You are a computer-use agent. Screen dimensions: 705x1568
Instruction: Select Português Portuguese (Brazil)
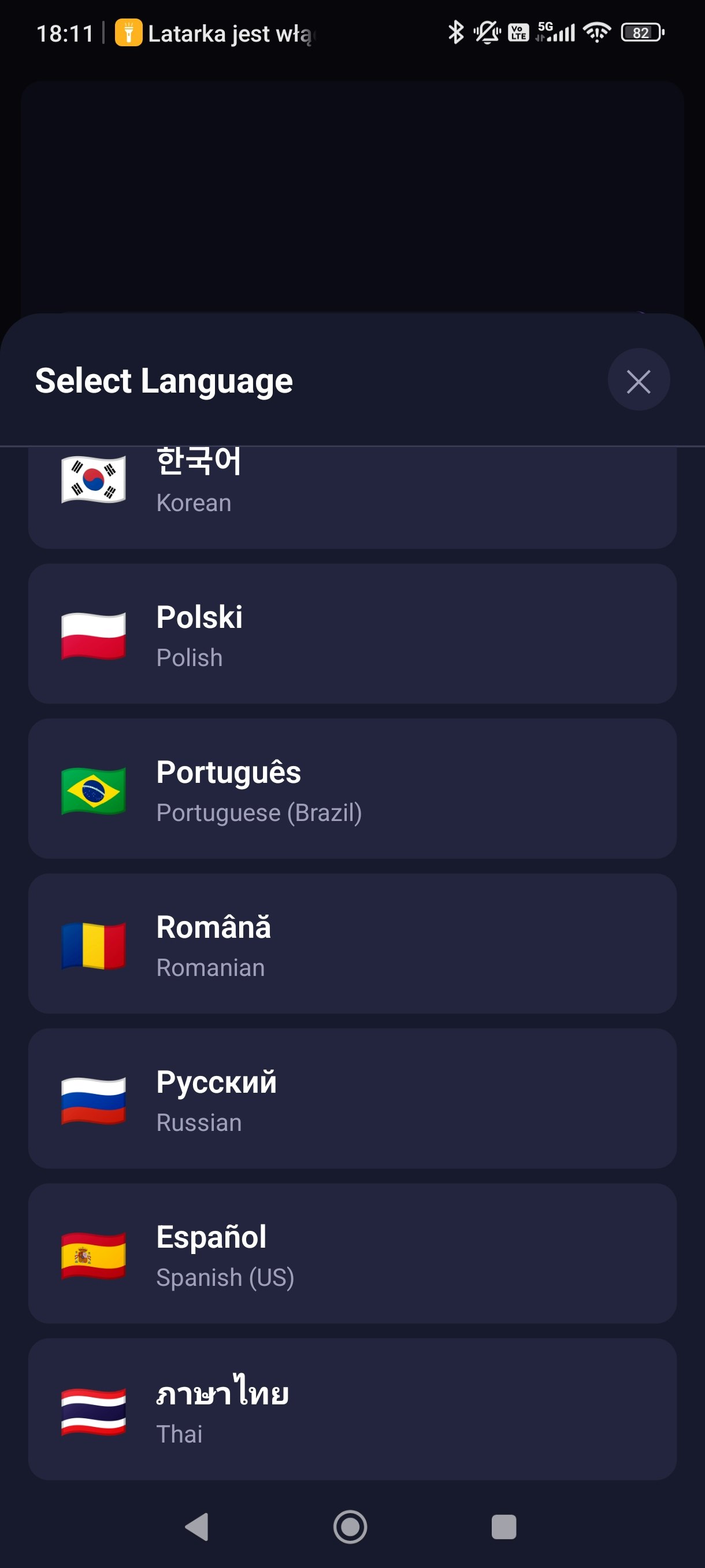point(352,789)
